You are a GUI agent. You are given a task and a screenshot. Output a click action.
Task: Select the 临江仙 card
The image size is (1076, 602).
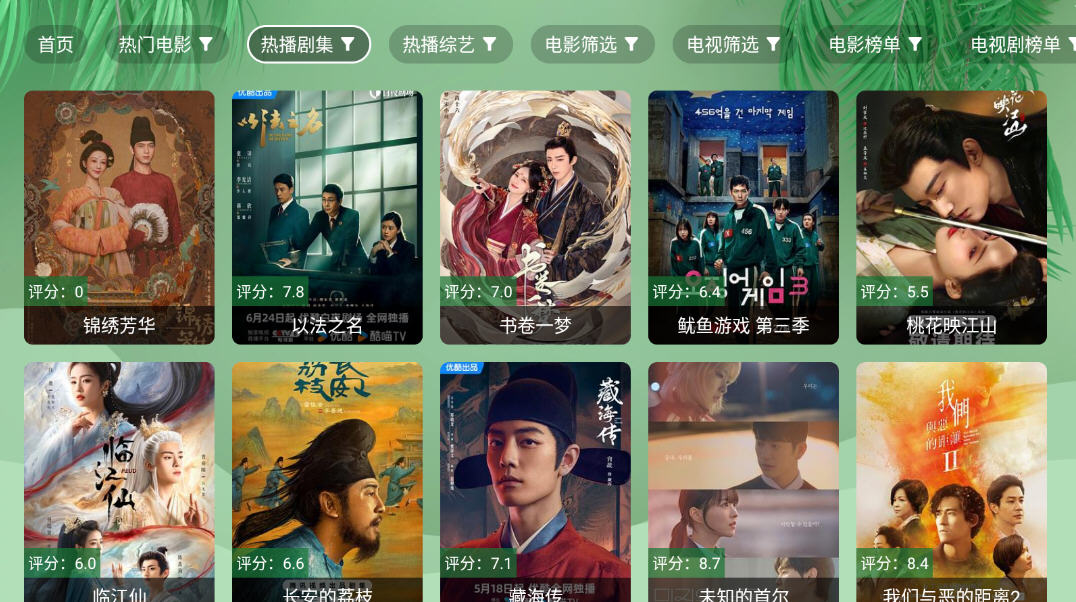point(119,482)
